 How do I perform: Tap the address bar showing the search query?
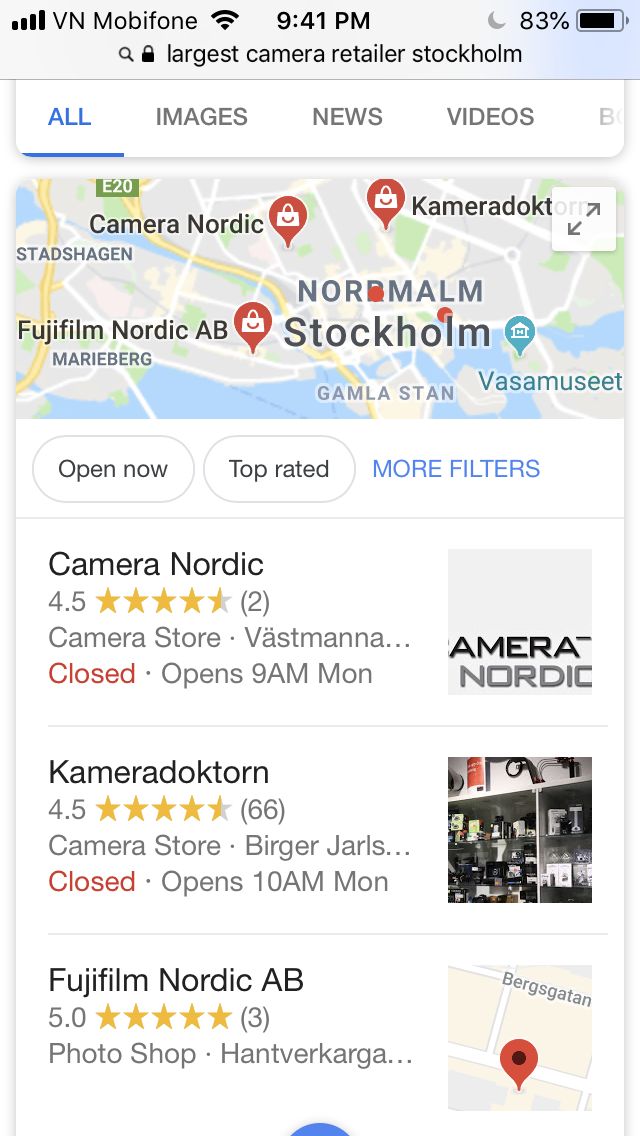(320, 54)
